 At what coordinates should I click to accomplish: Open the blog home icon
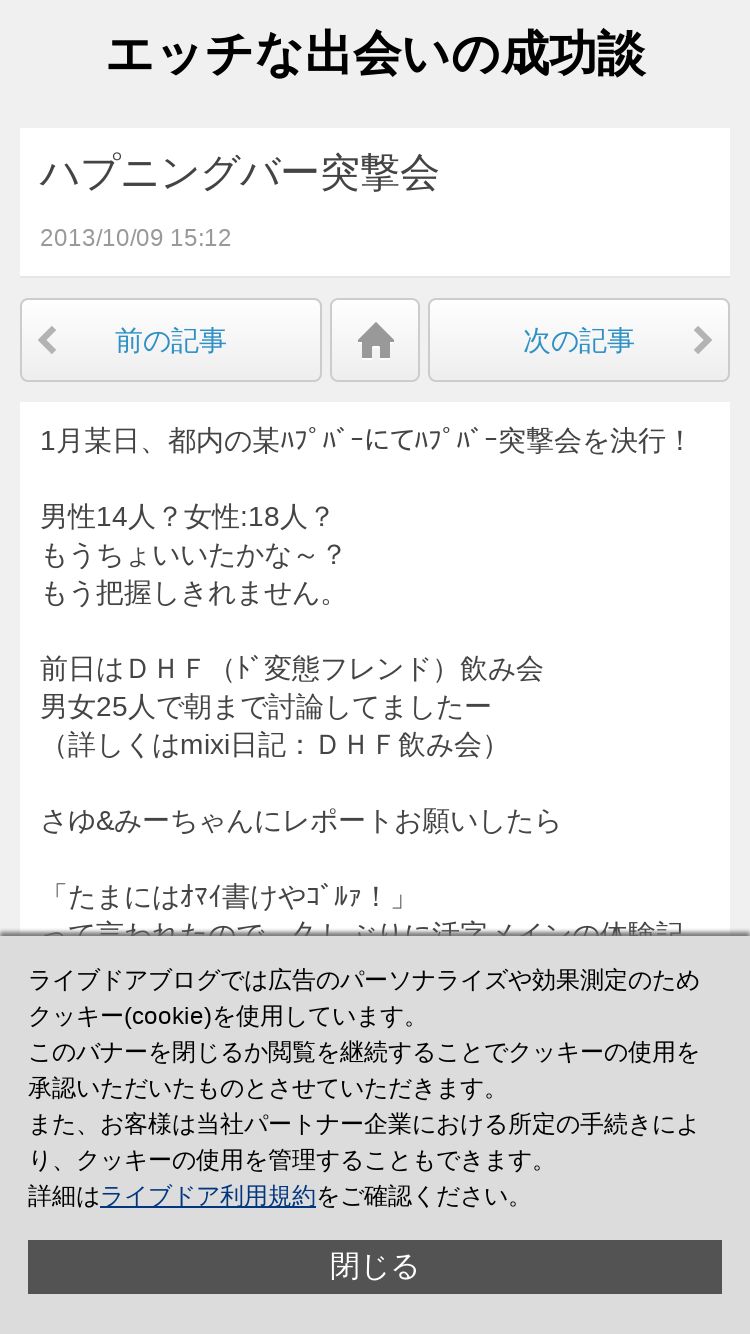375,340
